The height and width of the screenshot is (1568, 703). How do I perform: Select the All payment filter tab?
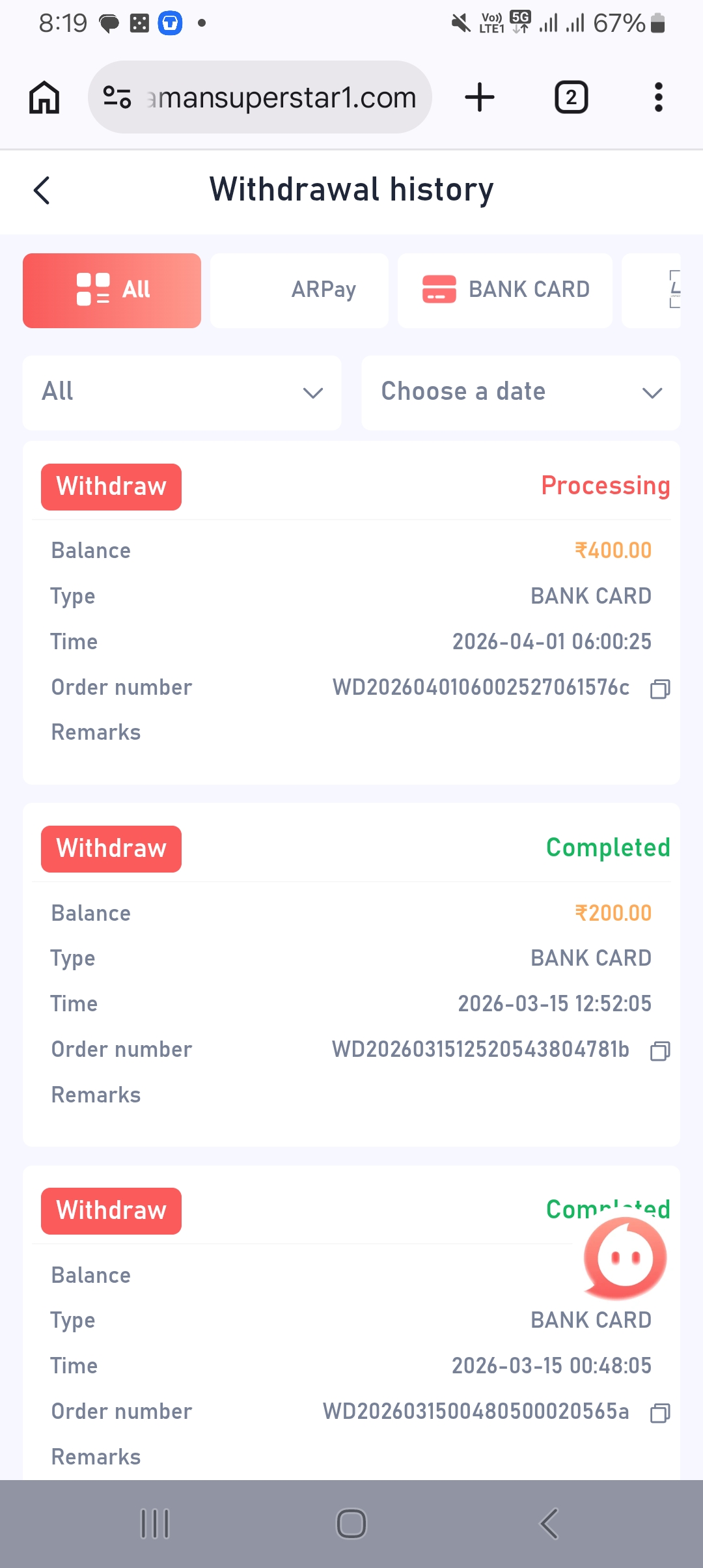112,290
